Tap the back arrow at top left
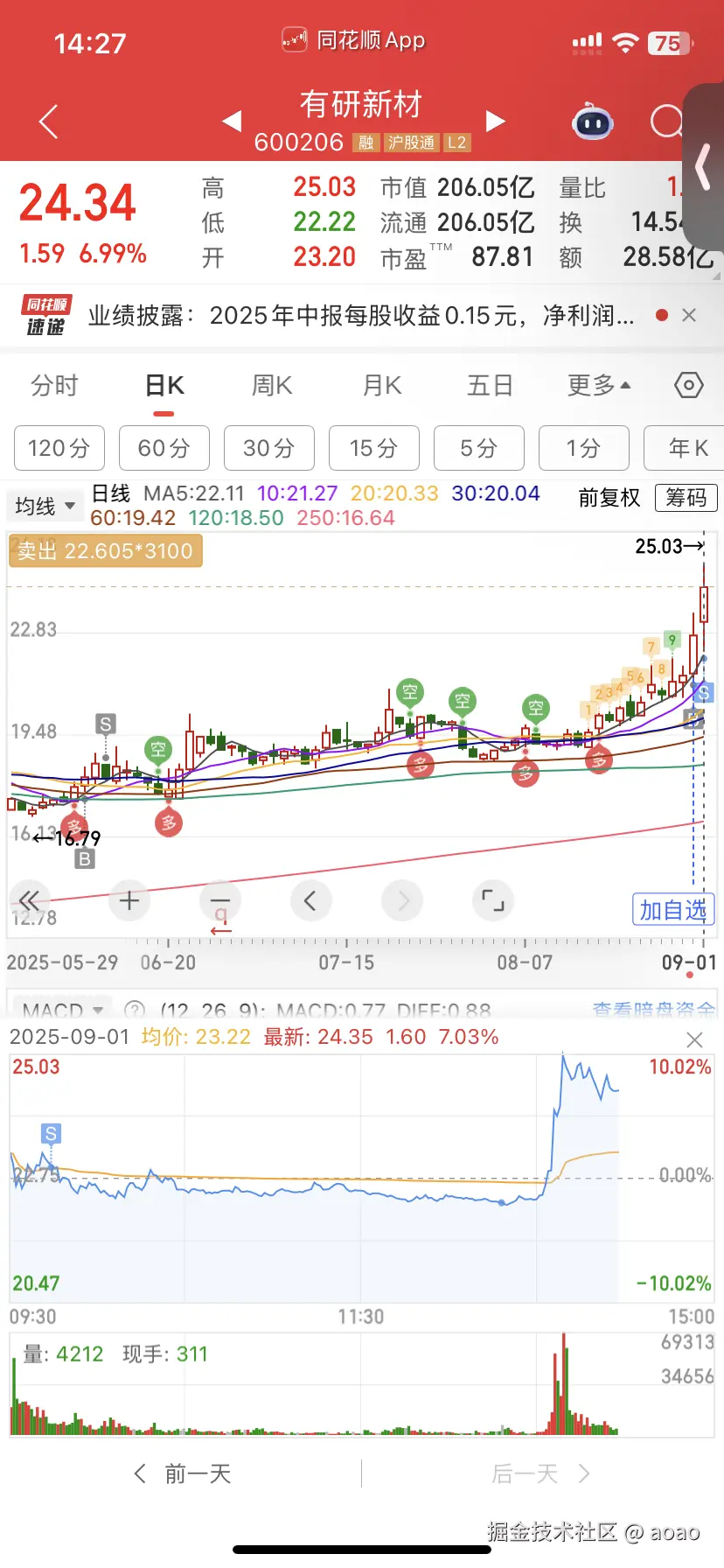 [x=48, y=122]
